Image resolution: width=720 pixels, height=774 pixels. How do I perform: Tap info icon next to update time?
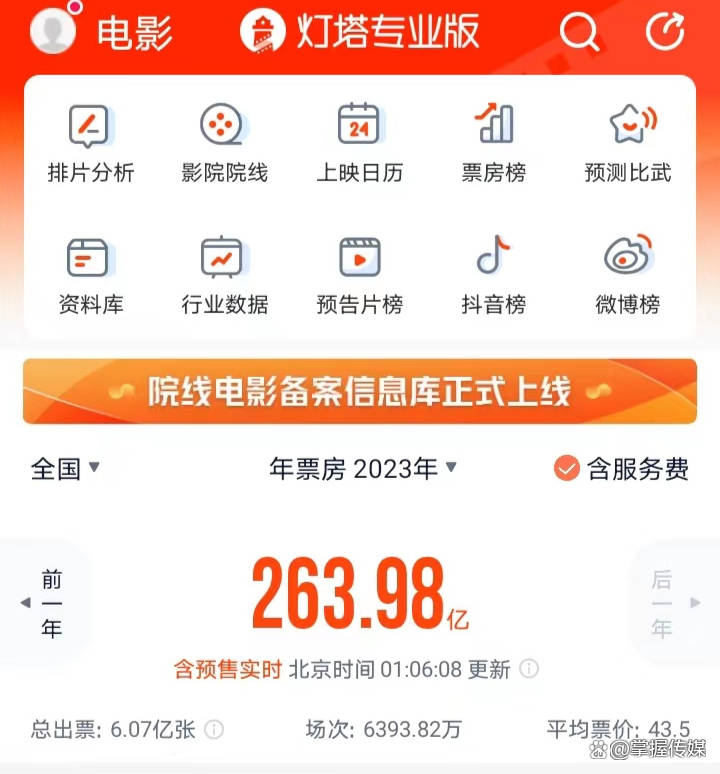530,669
